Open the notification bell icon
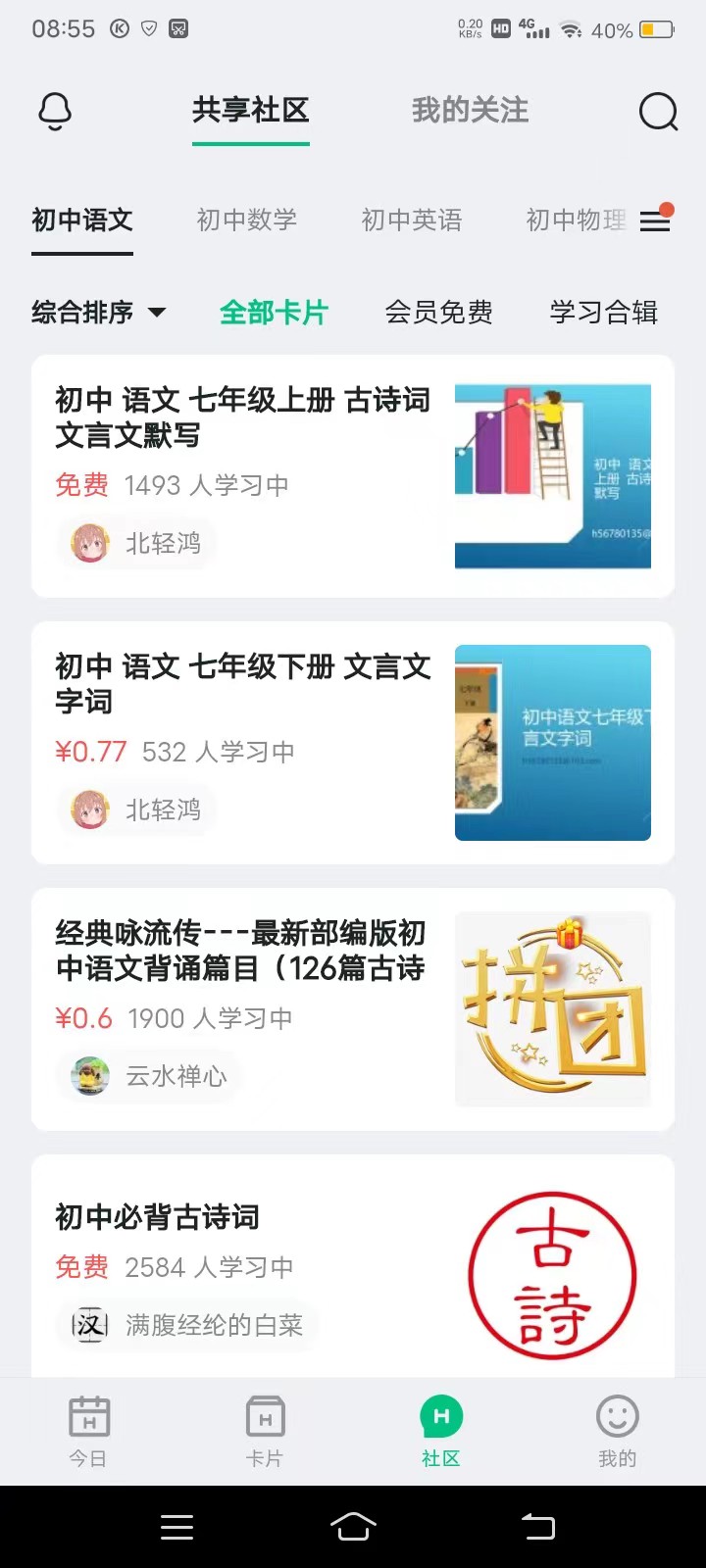This screenshot has height=1568, width=706. 54,111
